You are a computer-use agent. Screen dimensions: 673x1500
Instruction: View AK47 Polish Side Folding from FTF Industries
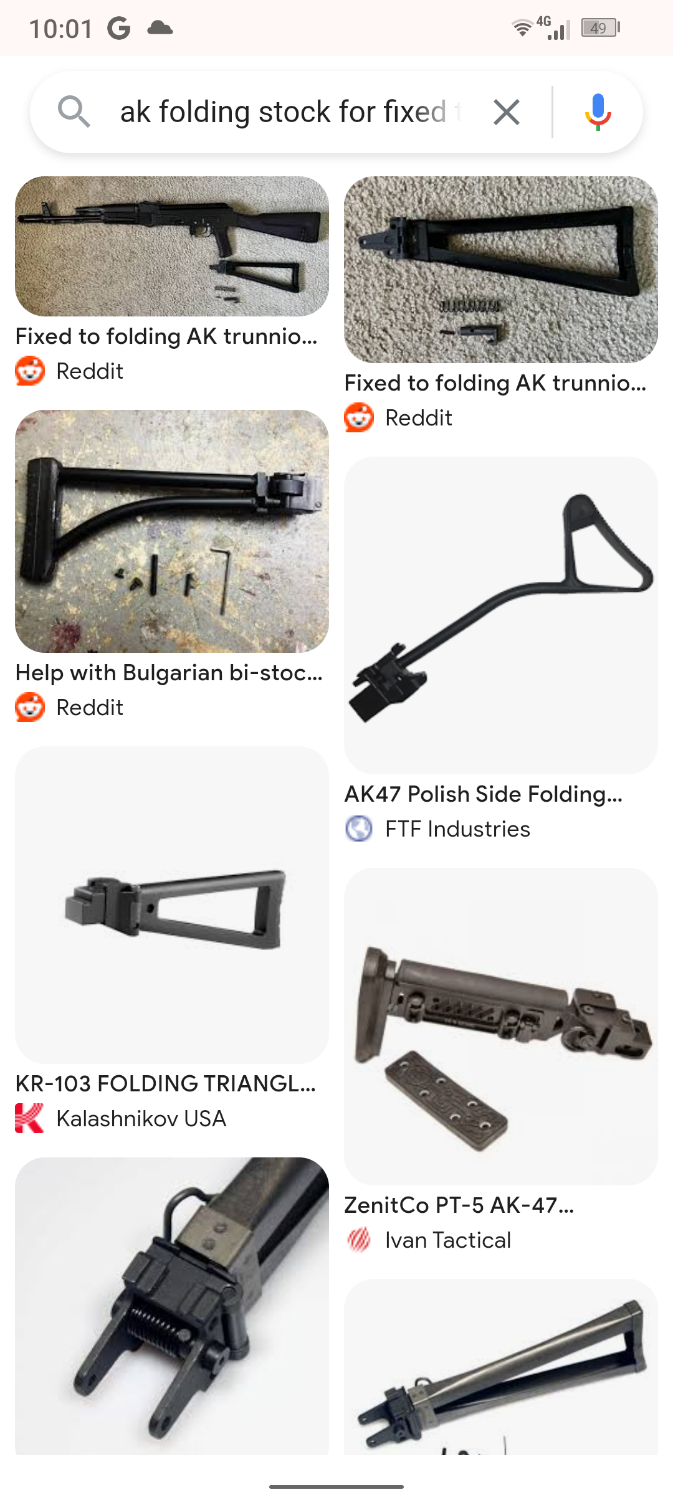coord(500,614)
